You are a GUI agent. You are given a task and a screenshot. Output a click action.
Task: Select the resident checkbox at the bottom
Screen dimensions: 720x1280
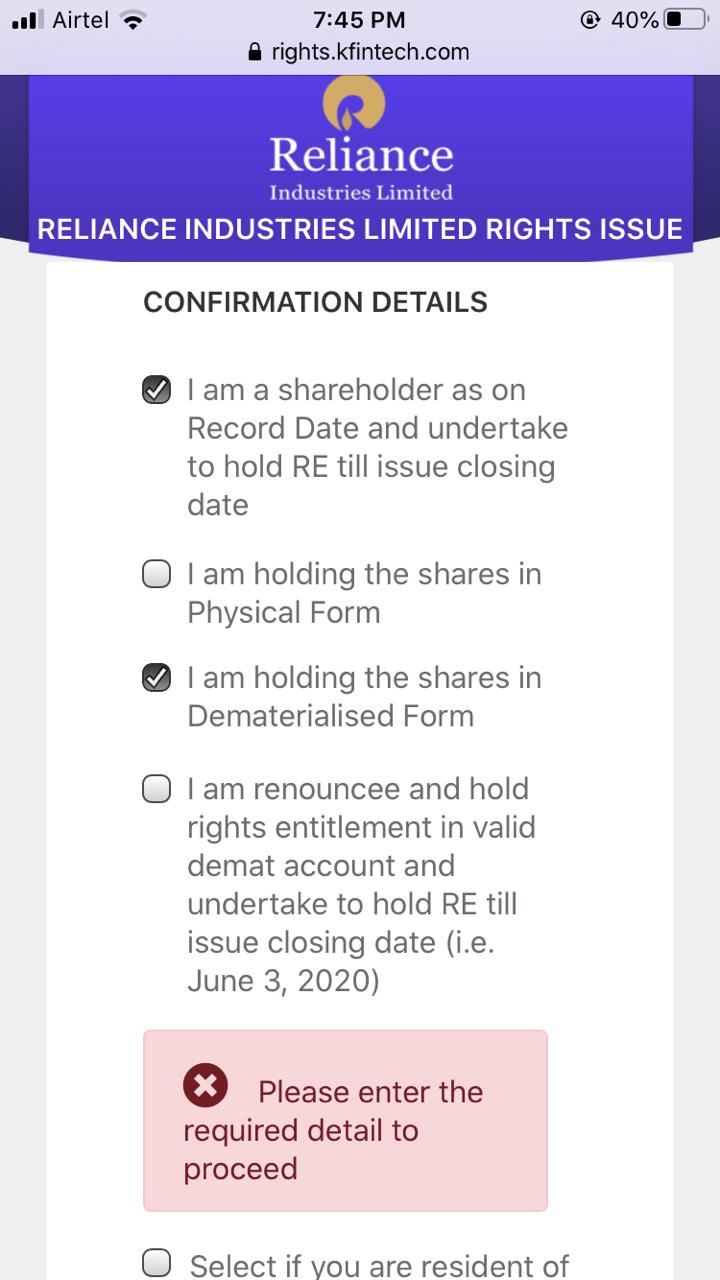[156, 1263]
